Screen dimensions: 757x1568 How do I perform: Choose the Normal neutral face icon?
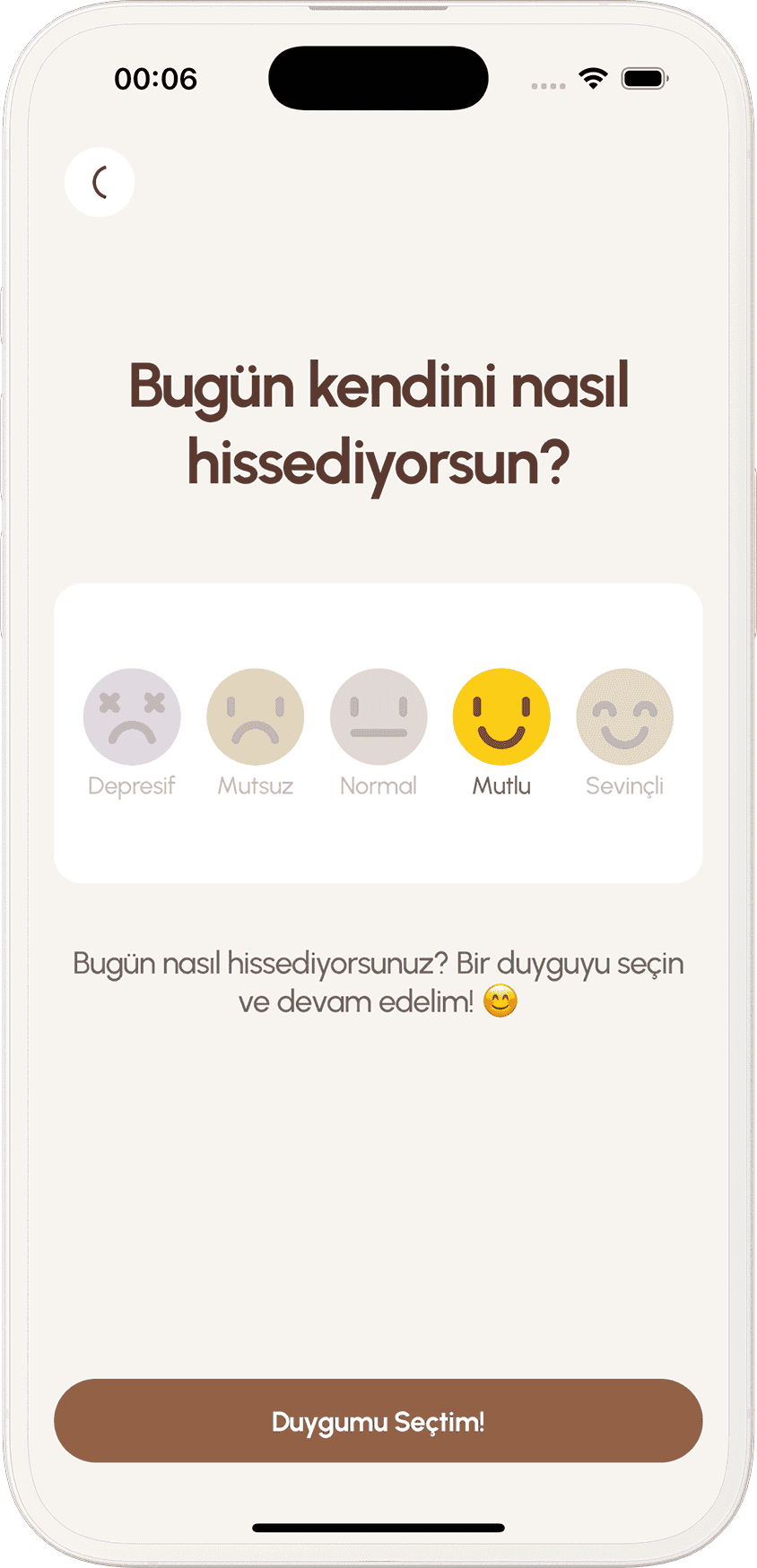tap(378, 715)
